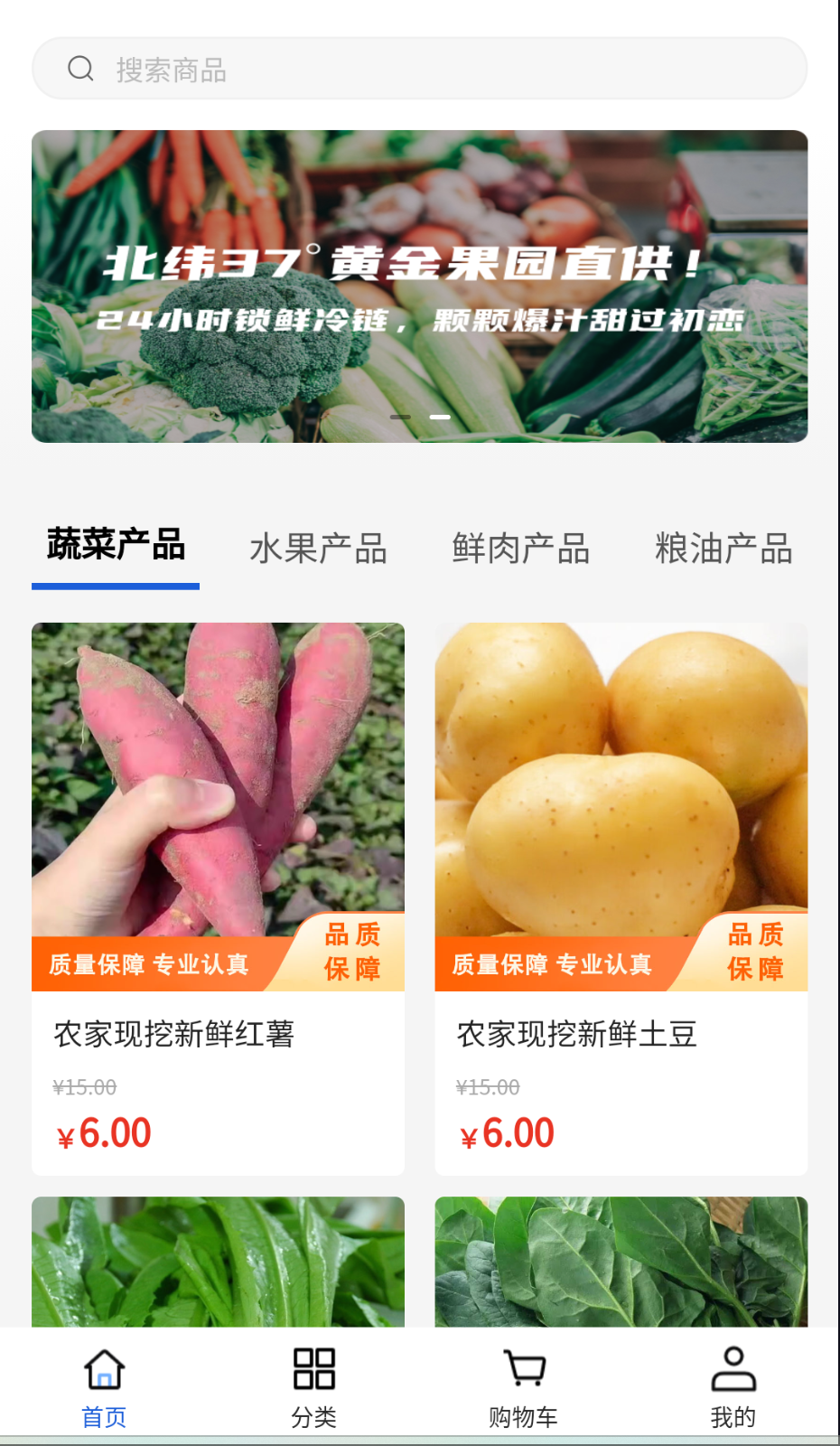The width and height of the screenshot is (840, 1446).
Task: Tap the second carousel indicator dot
Action: [x=440, y=417]
